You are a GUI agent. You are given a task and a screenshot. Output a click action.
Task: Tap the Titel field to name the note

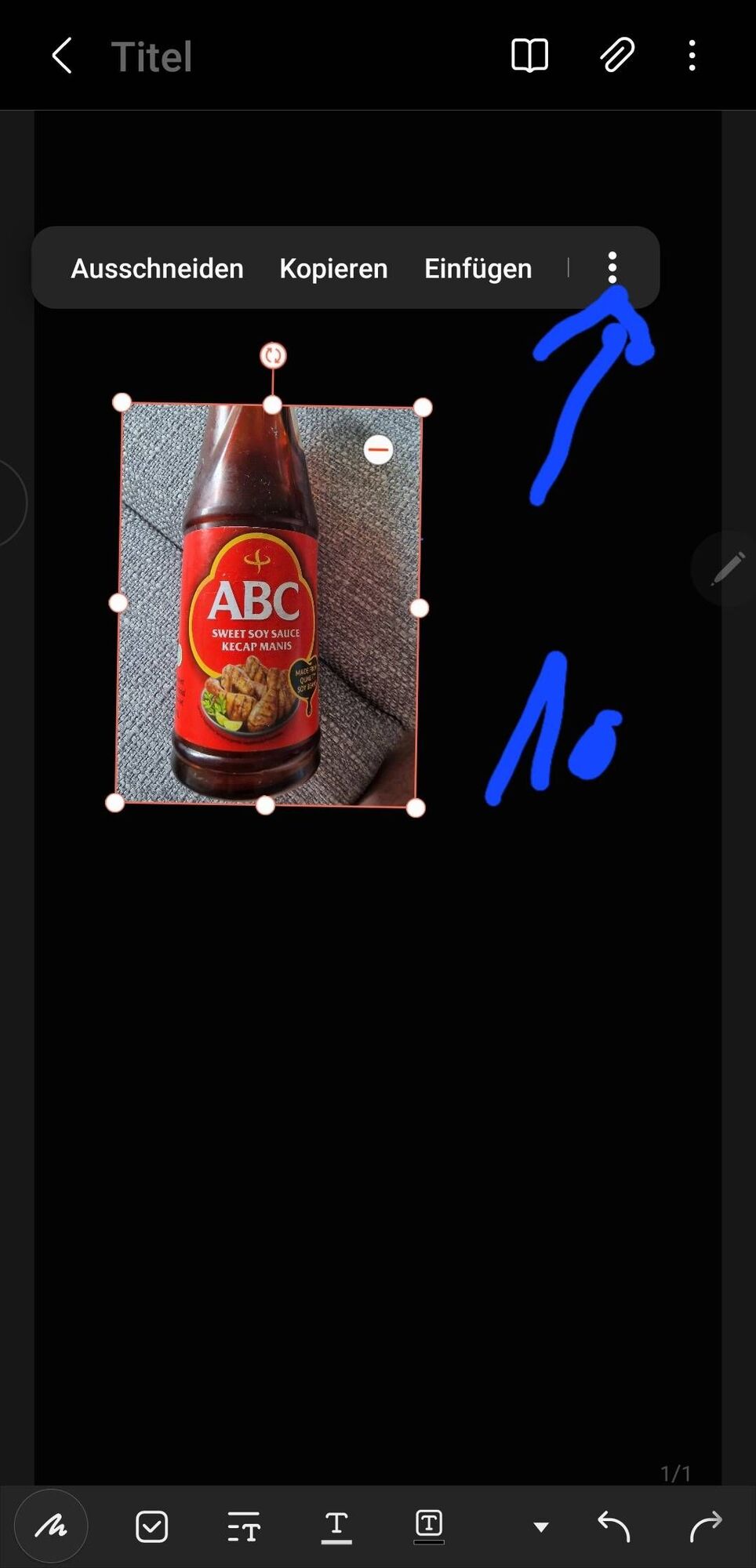tap(151, 56)
